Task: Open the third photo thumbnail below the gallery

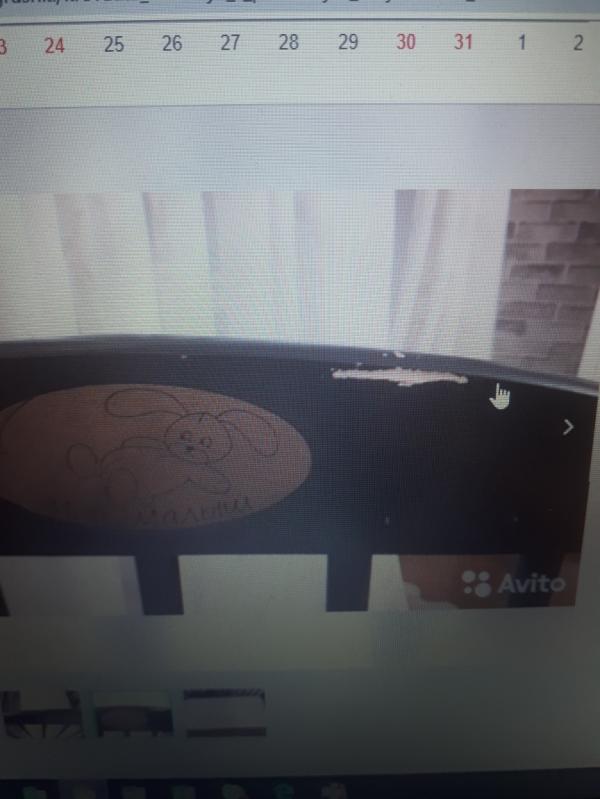Action: [x=225, y=713]
